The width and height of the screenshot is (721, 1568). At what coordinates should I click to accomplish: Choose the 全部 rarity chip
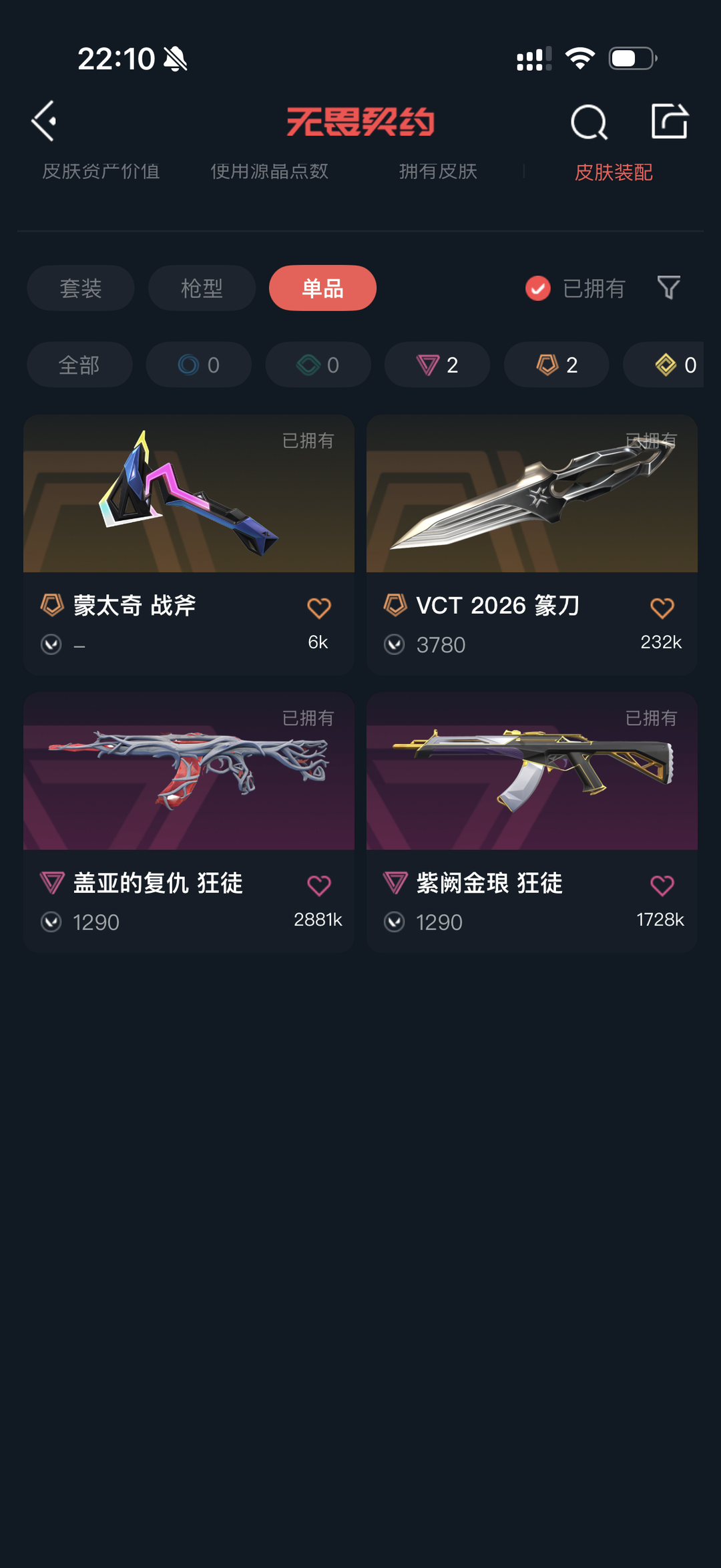pyautogui.click(x=79, y=365)
